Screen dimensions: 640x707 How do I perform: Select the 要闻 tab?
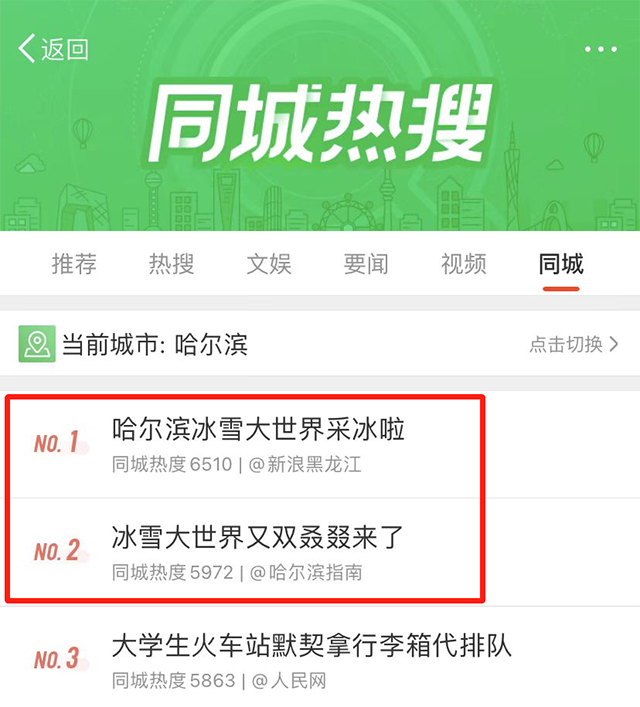[365, 264]
